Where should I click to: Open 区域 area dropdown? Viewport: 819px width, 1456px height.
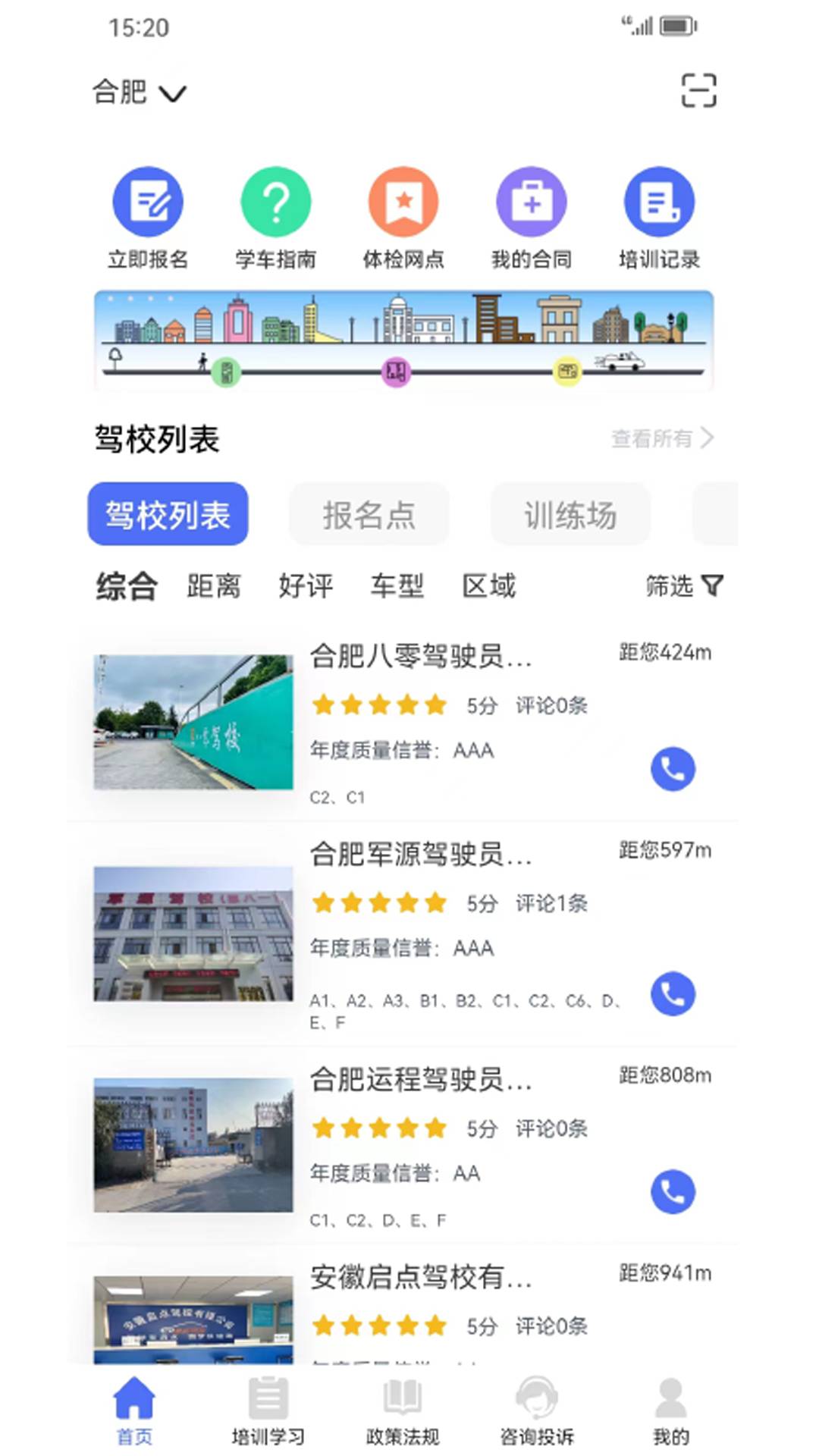[x=491, y=585]
